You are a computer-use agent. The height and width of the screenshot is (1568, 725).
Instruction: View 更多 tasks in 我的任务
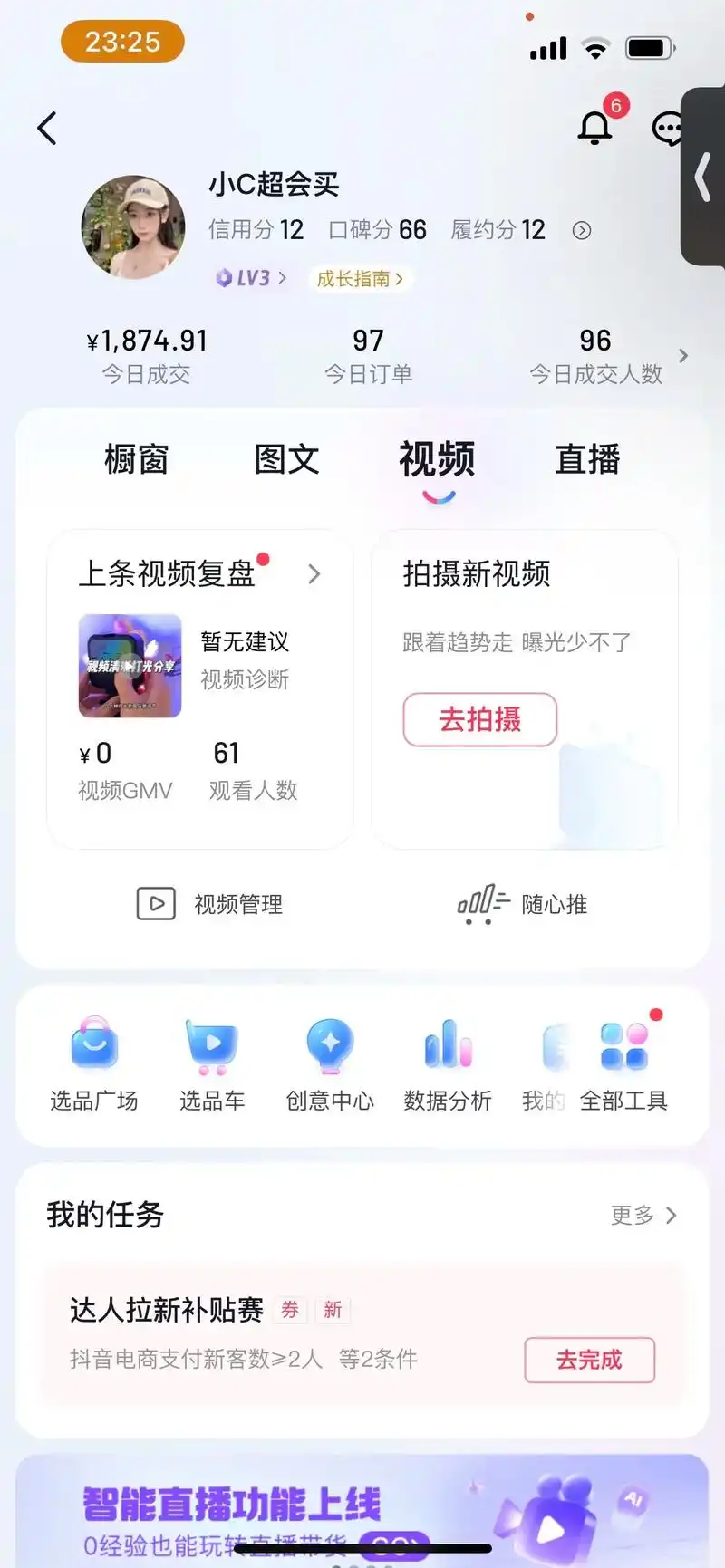point(643,1216)
